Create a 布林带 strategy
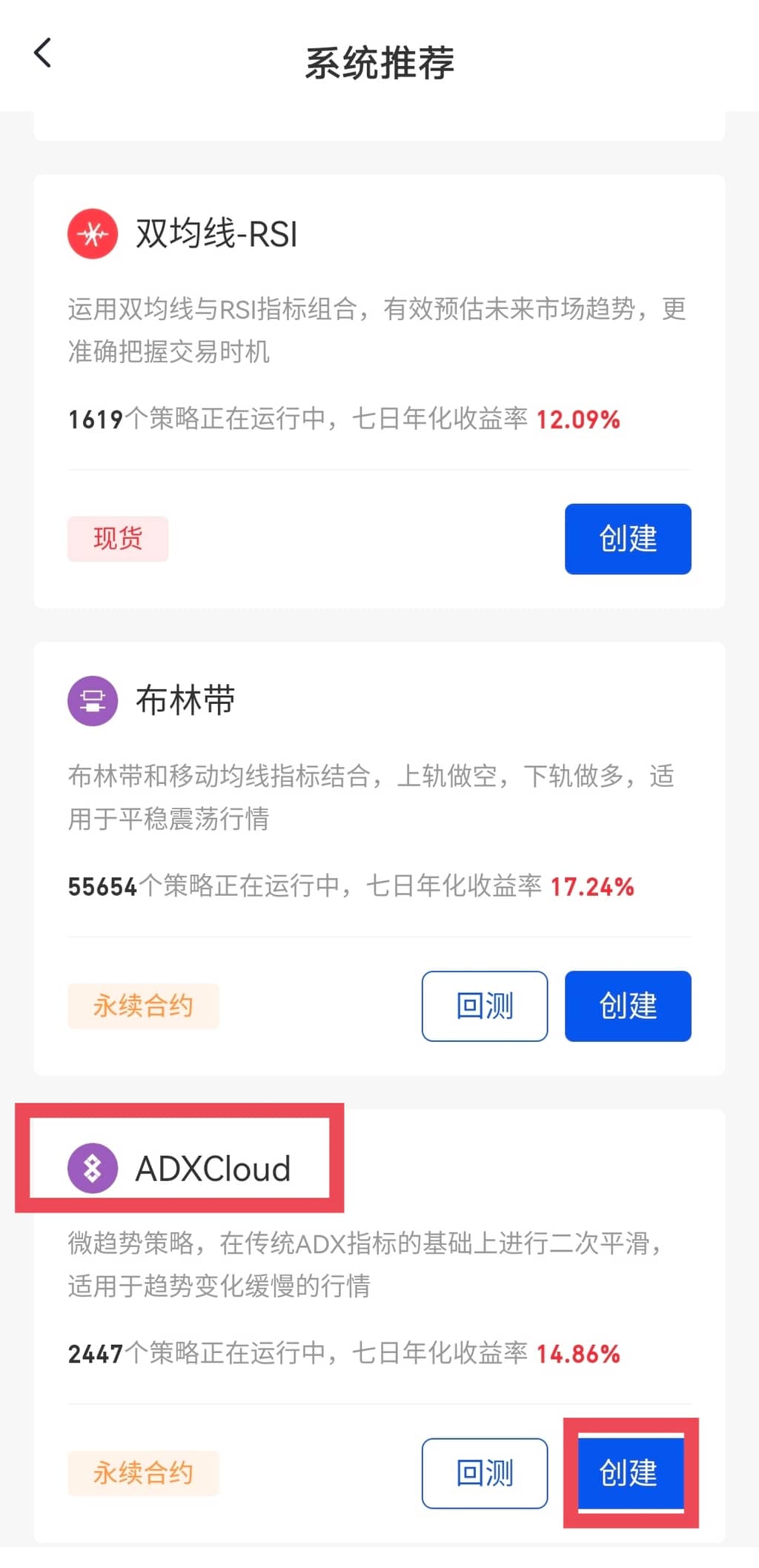The height and width of the screenshot is (1568, 759). click(x=627, y=1006)
